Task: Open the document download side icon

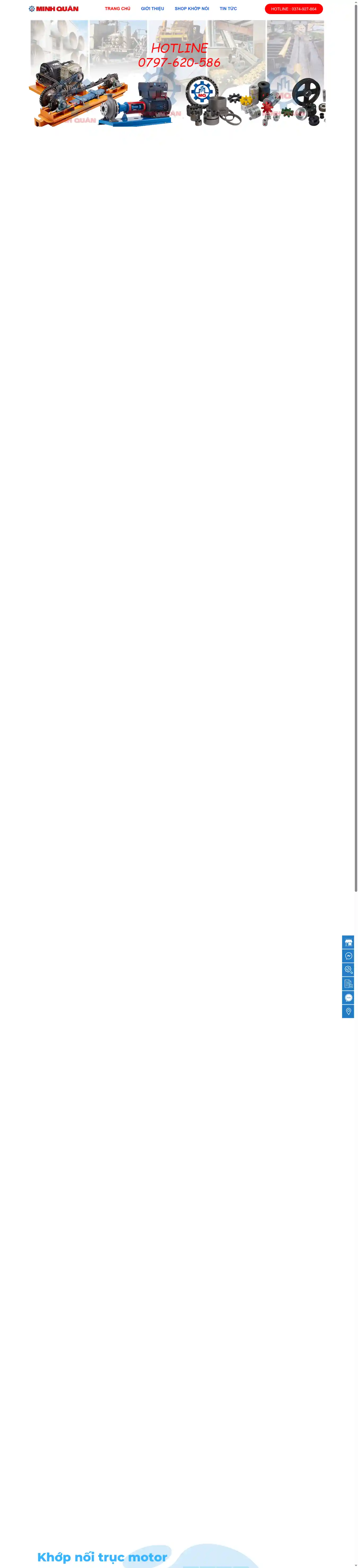Action: point(348,984)
